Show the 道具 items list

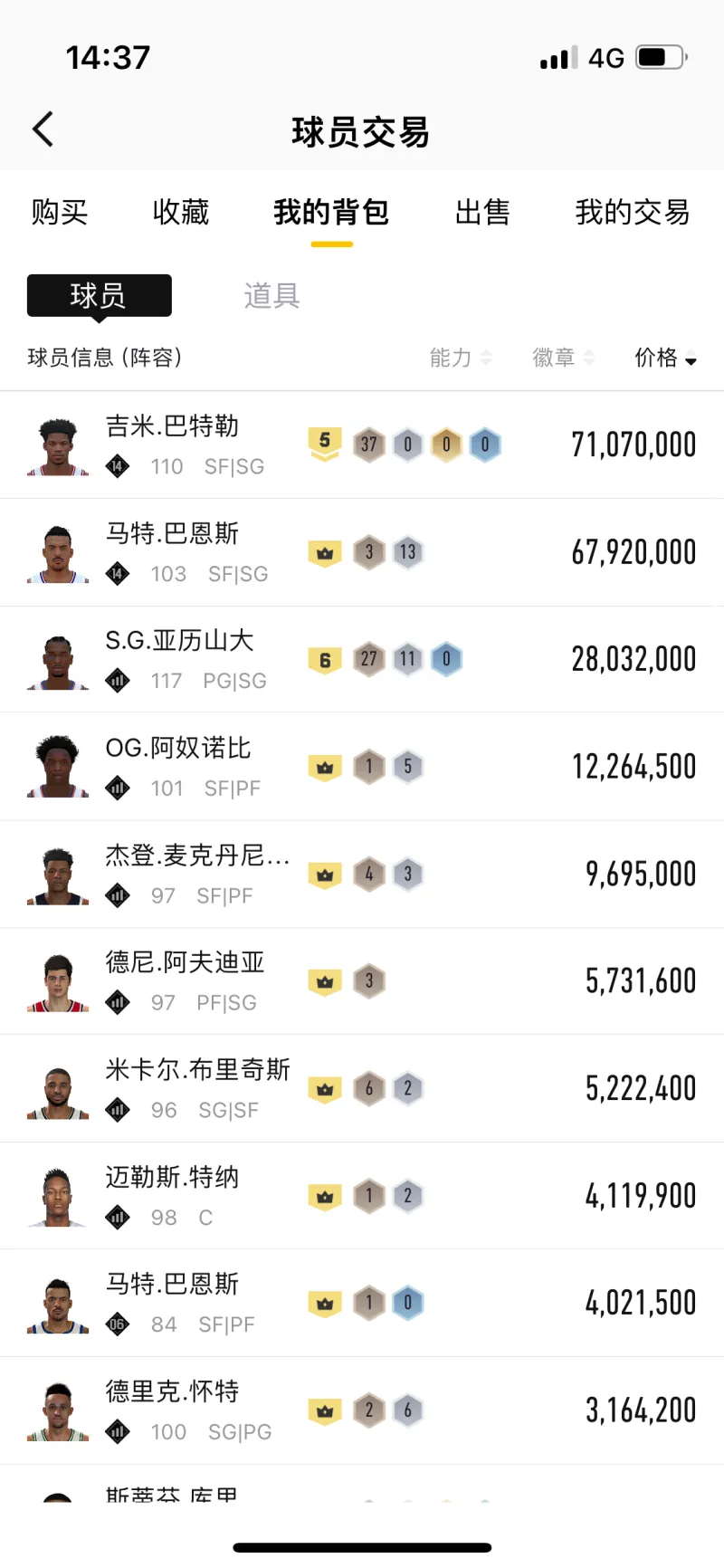coord(271,296)
